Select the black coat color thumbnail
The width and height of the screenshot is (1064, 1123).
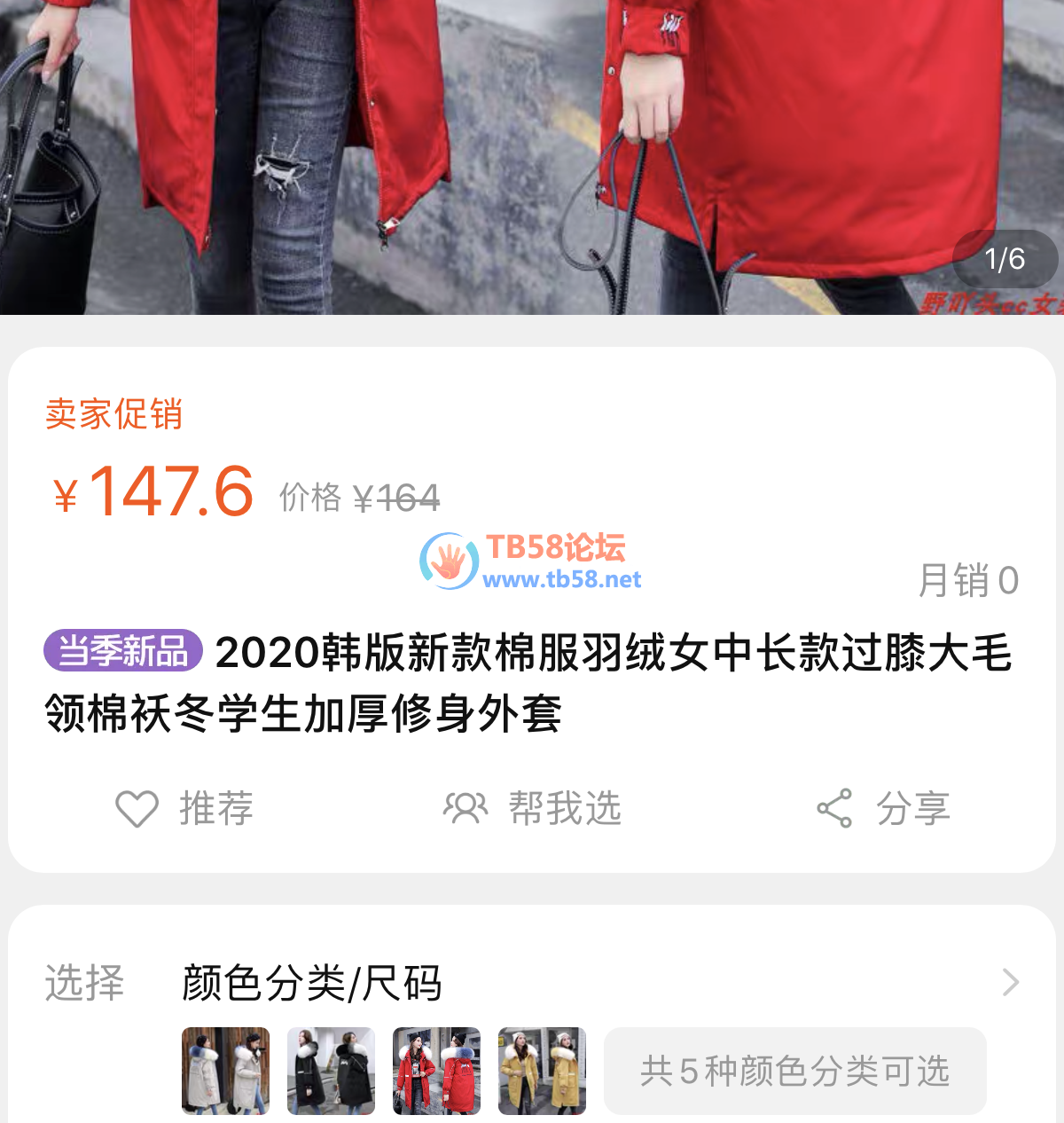point(331,1071)
